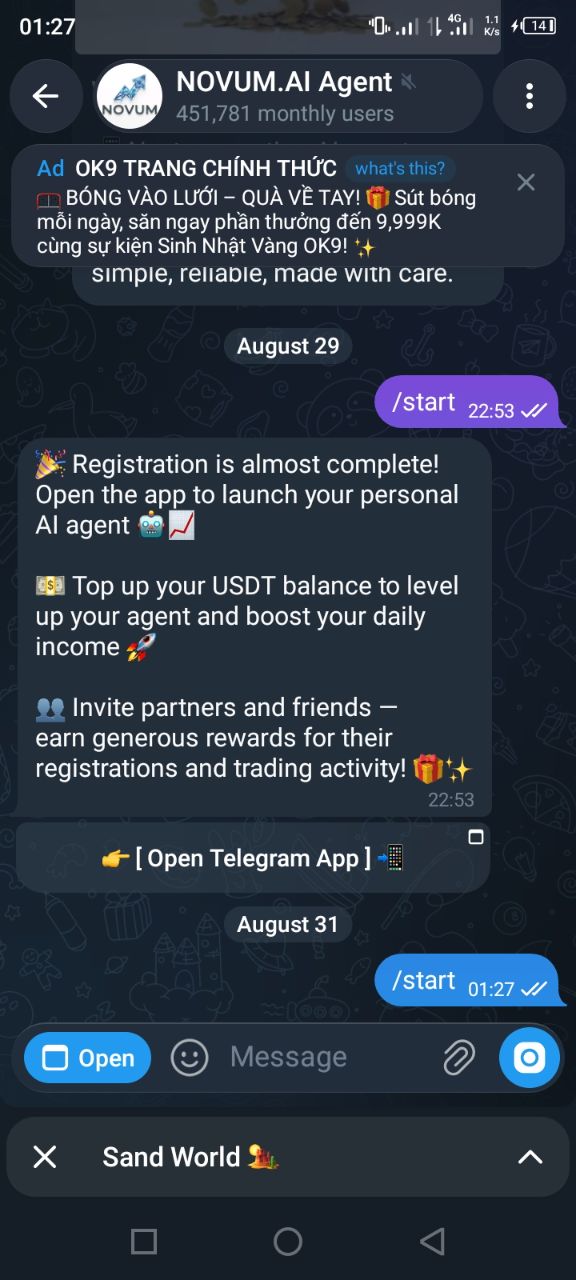576x1280 pixels.
Task: Open the emoji and sticker picker
Action: tap(189, 1057)
